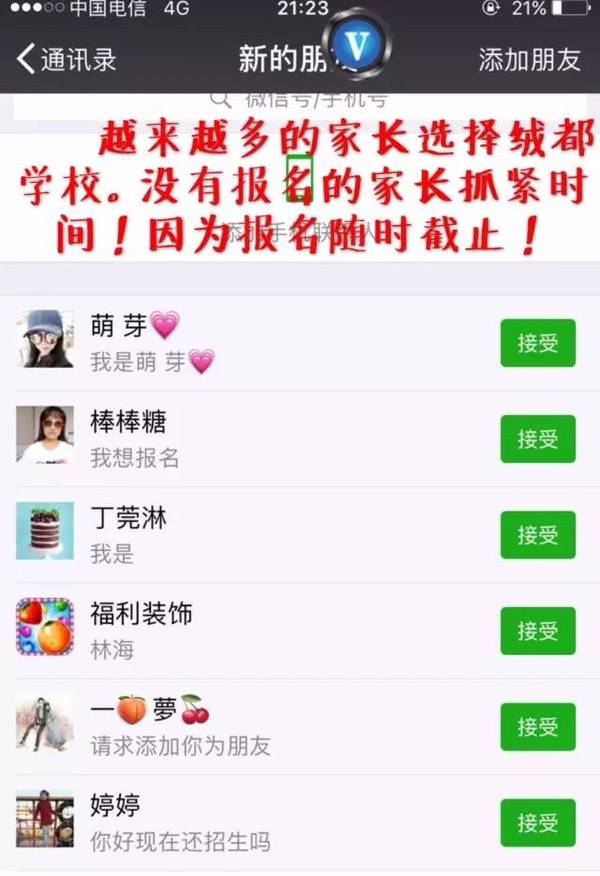Accept request saying 请求添加你为朋友
The image size is (600, 876).
coord(538,727)
